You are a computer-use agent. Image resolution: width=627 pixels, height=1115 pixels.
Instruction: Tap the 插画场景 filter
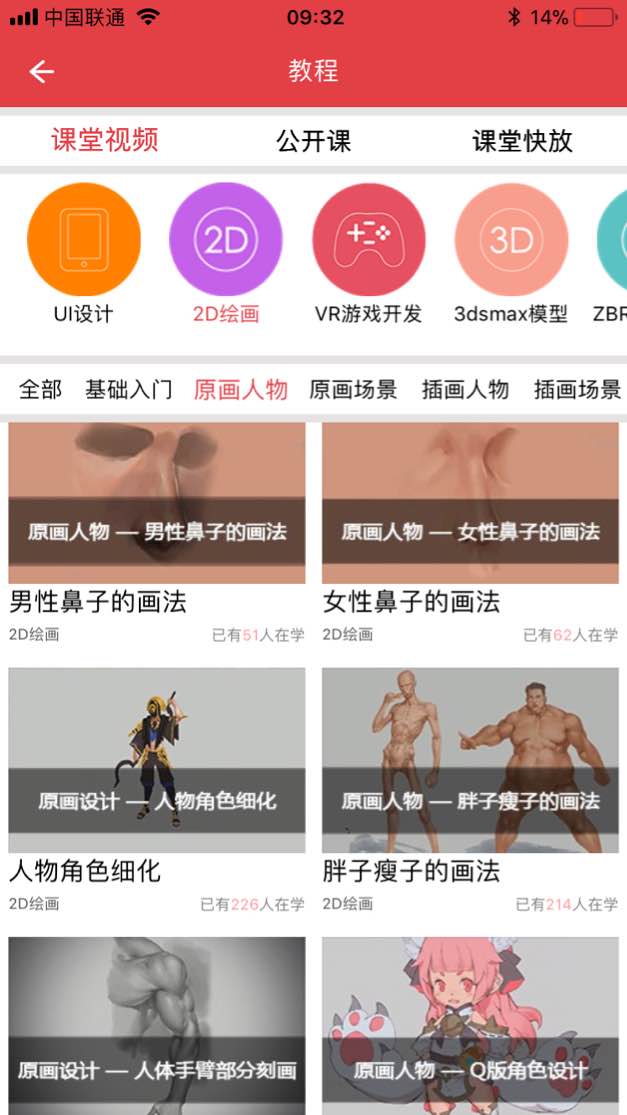(577, 390)
